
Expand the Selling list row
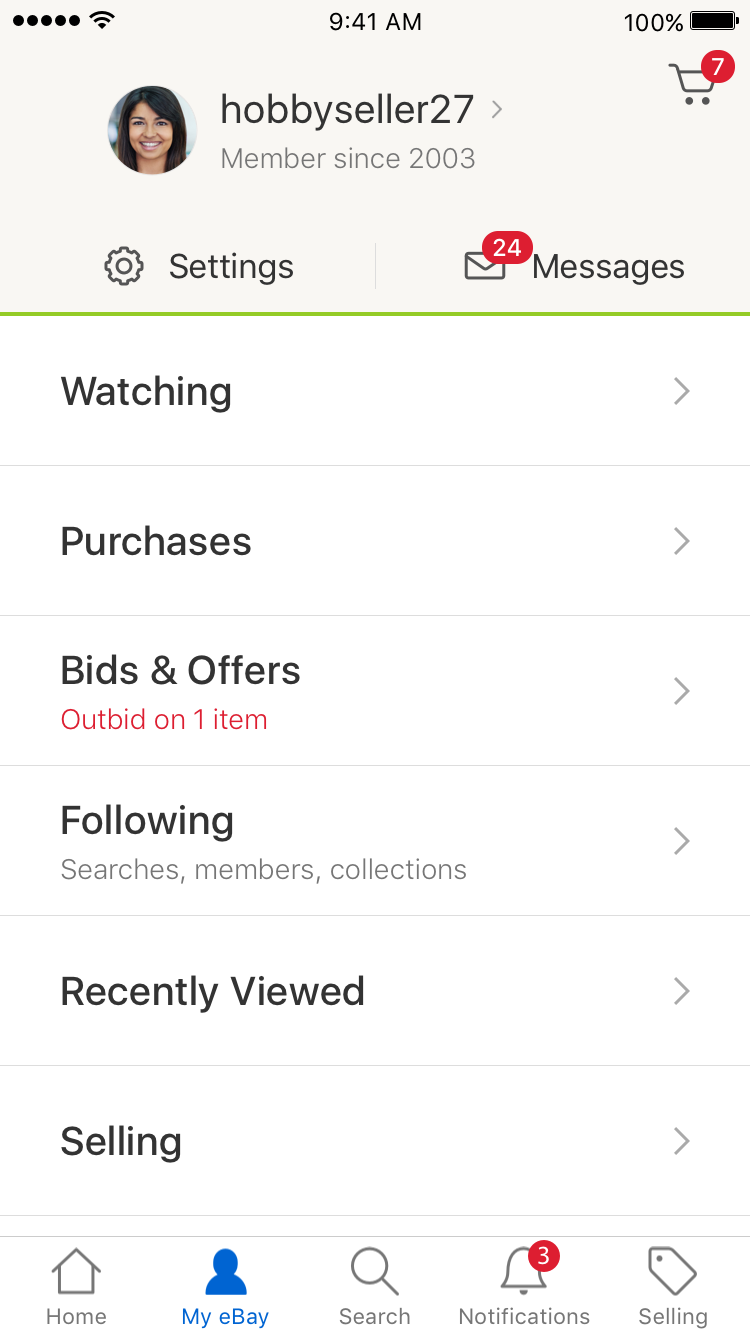click(375, 1141)
